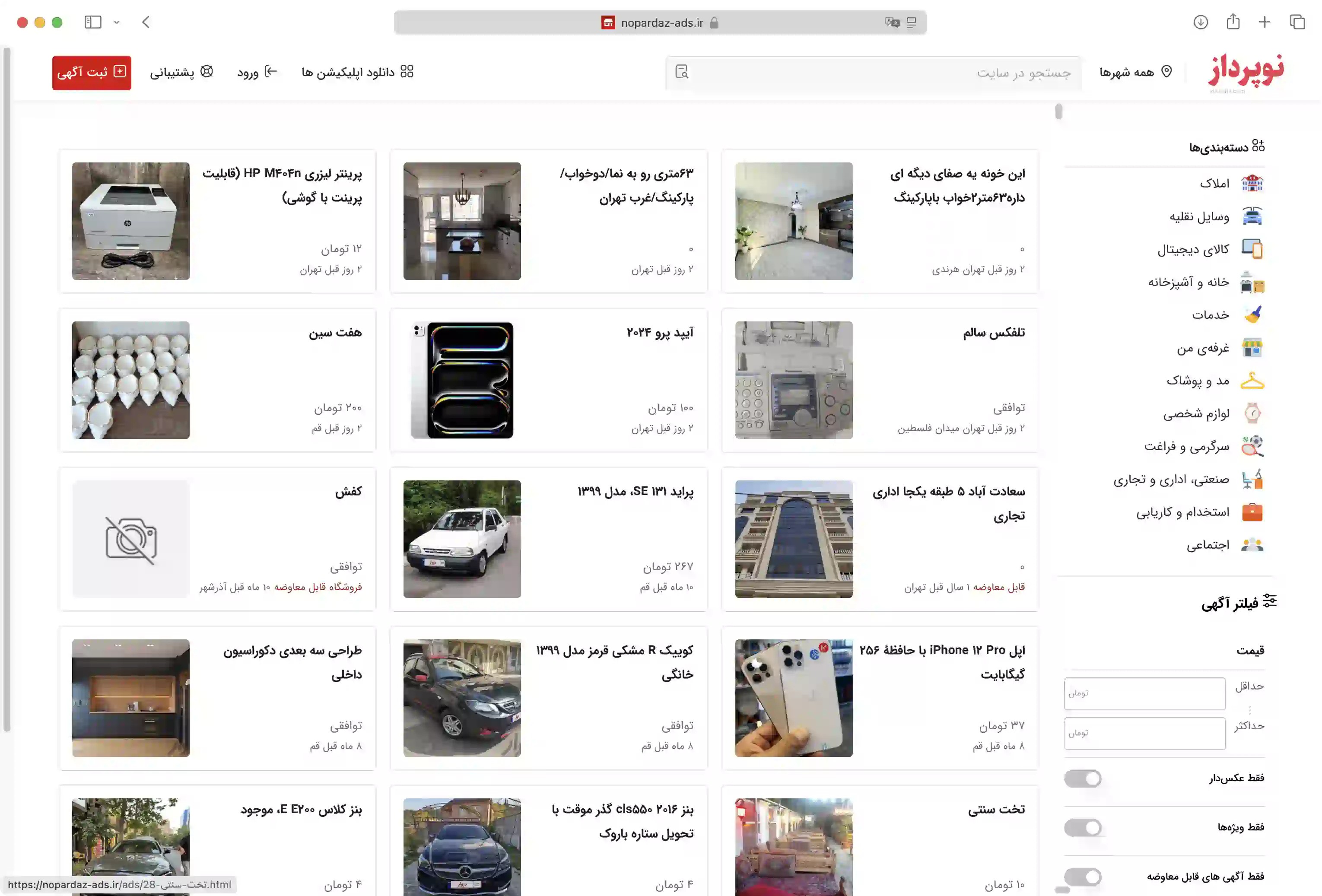1322x896 pixels.
Task: Open دانلود اپلیکیشن ها link
Action: point(357,72)
